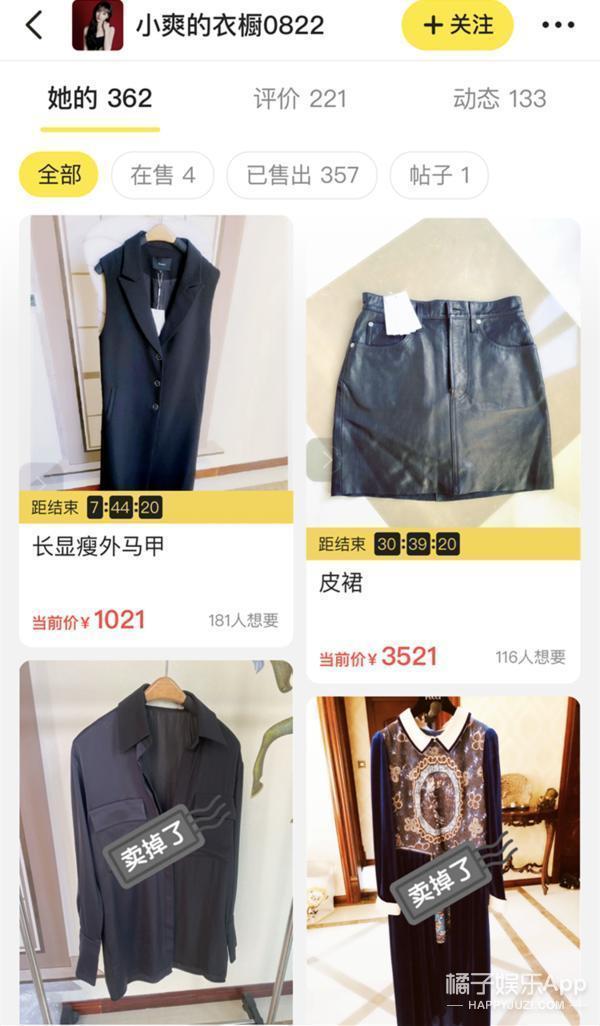Switch to the 评价 221 tab
The width and height of the screenshot is (600, 1026).
299,99
